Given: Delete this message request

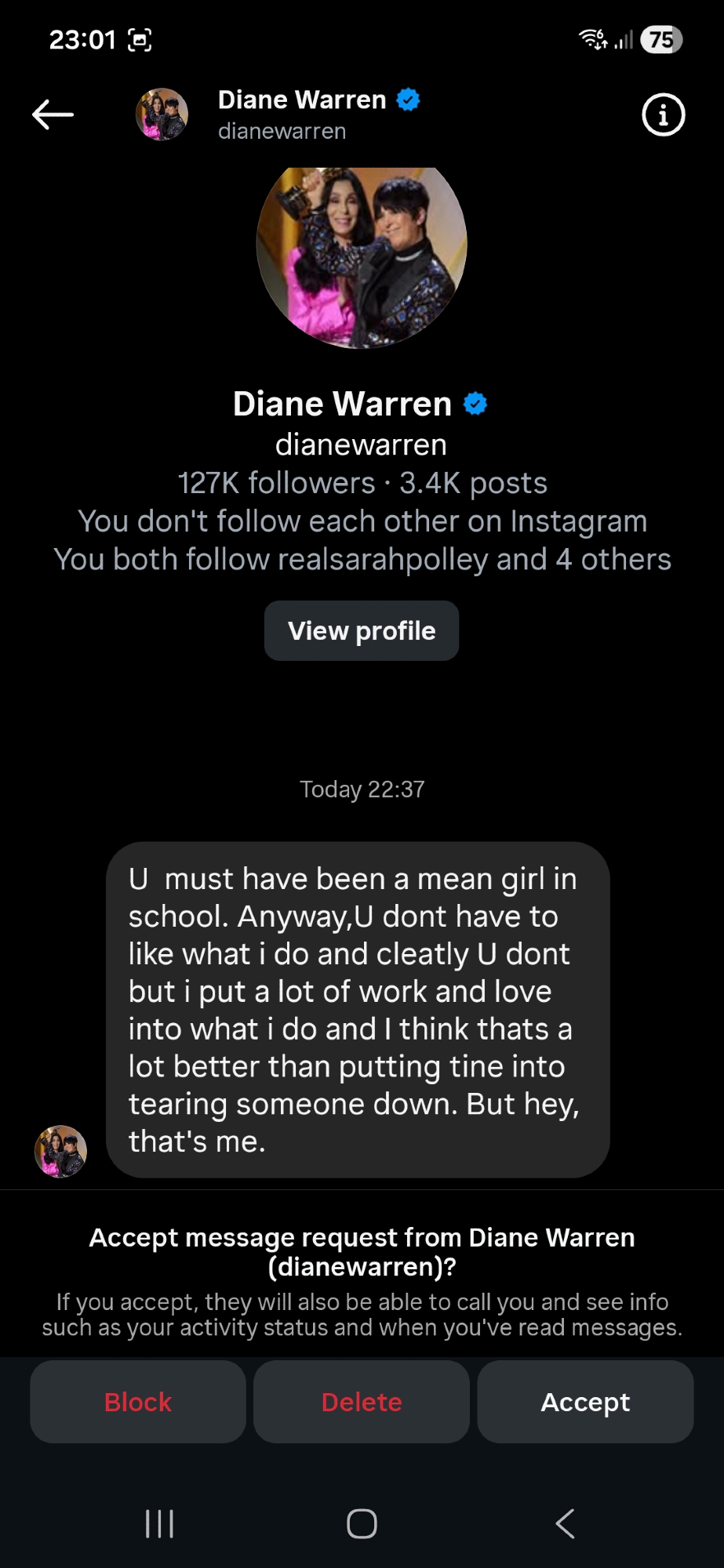Looking at the screenshot, I should click(362, 1402).
